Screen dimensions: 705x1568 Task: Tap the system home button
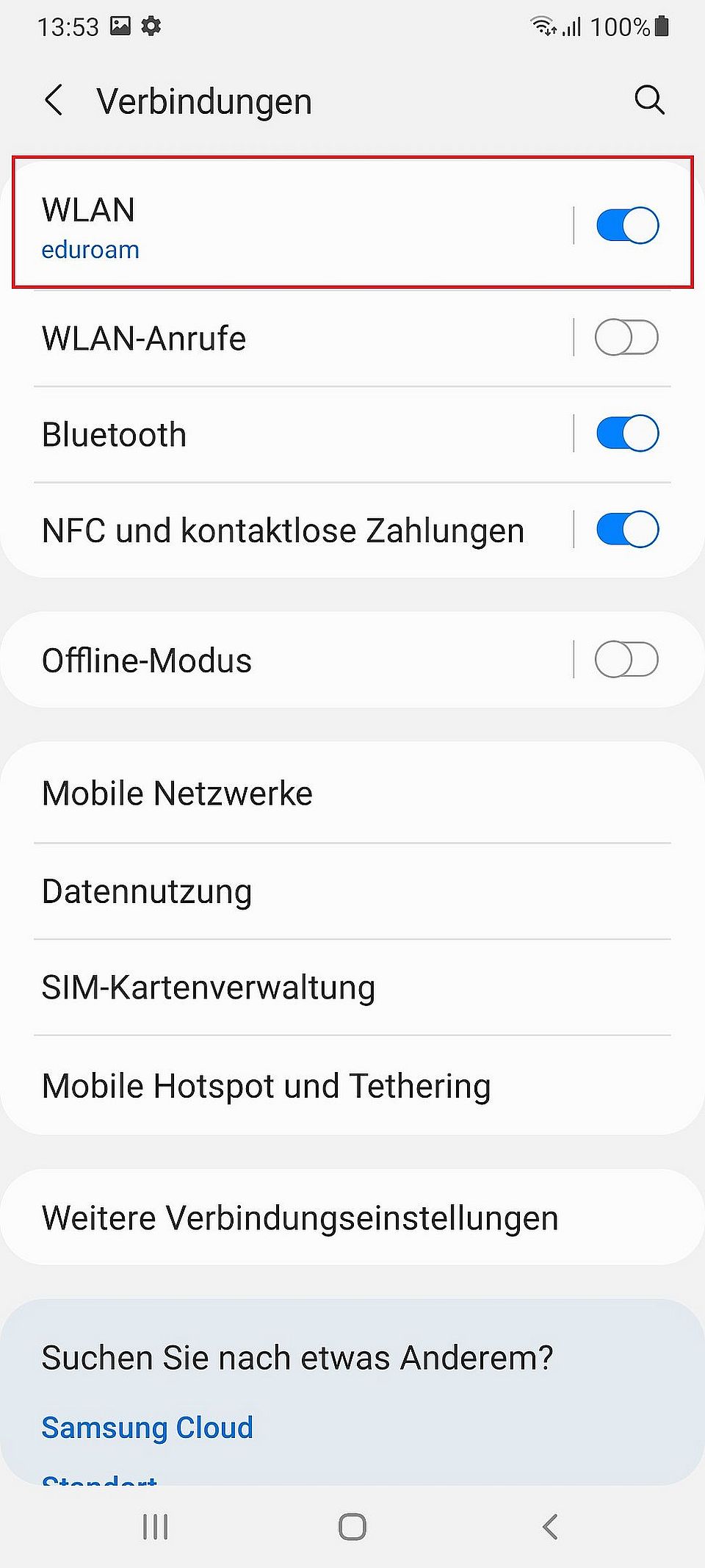[x=352, y=1526]
